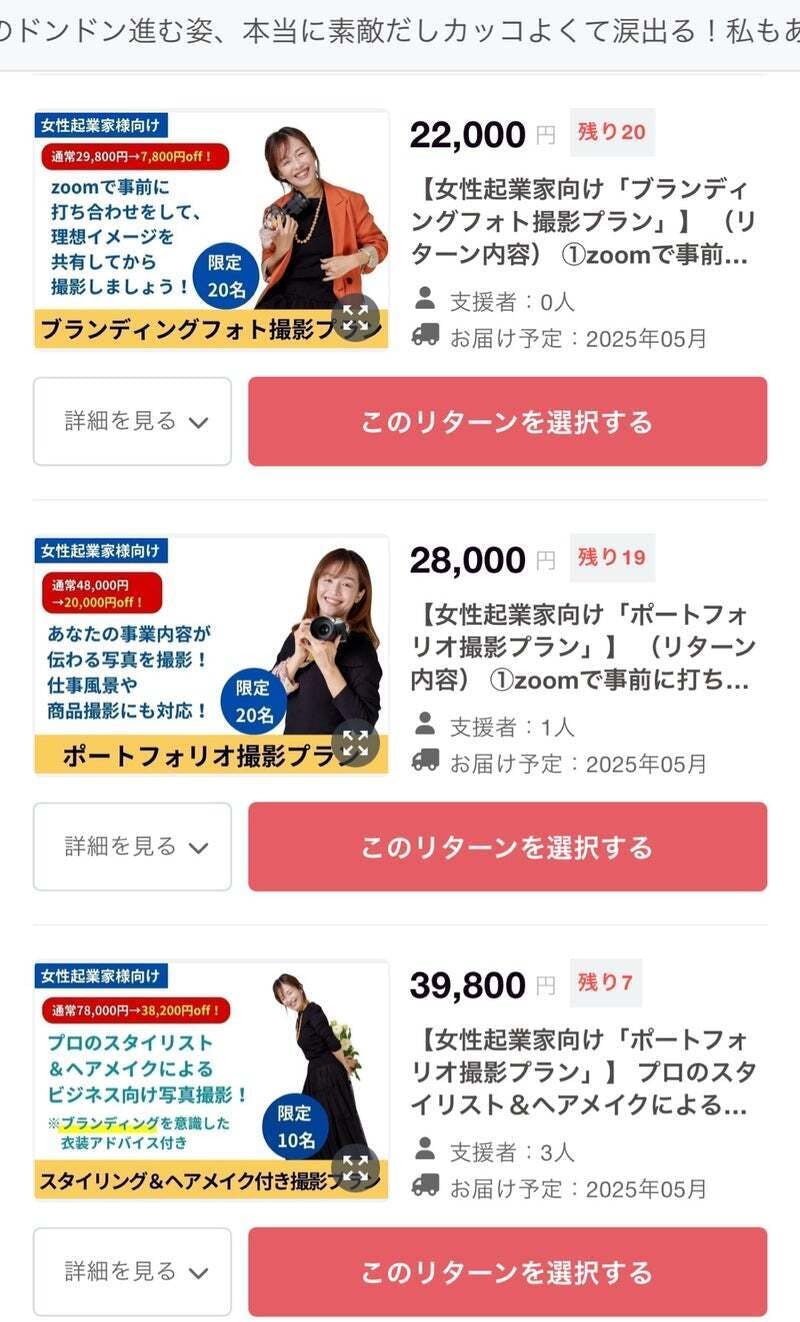Screen dimensions: 800x1322
Task: Enlarge the ポートフォリオ撮影プラン image
Action: (355, 743)
